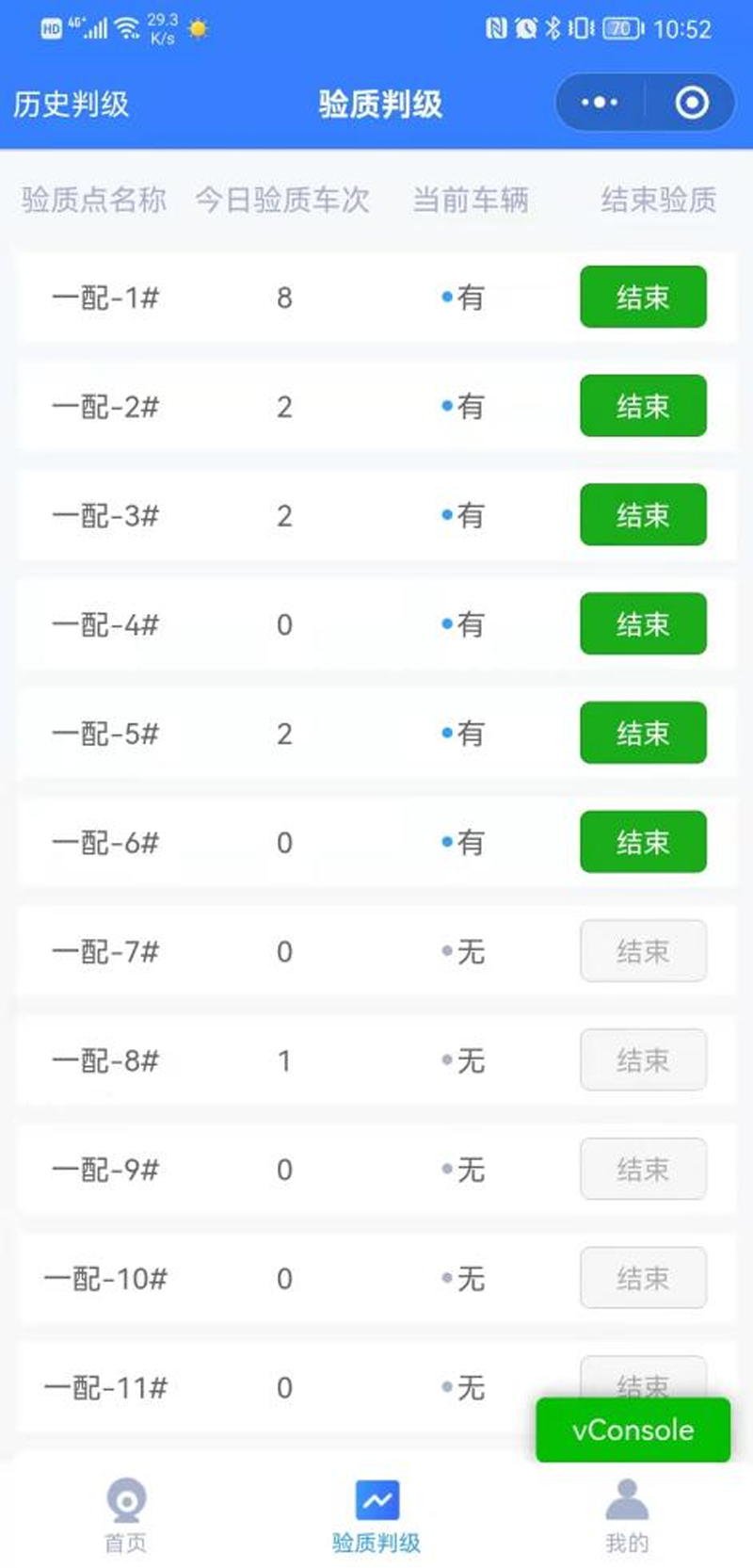Open 历史判级 history page
The width and height of the screenshot is (753, 1568).
pos(72,104)
